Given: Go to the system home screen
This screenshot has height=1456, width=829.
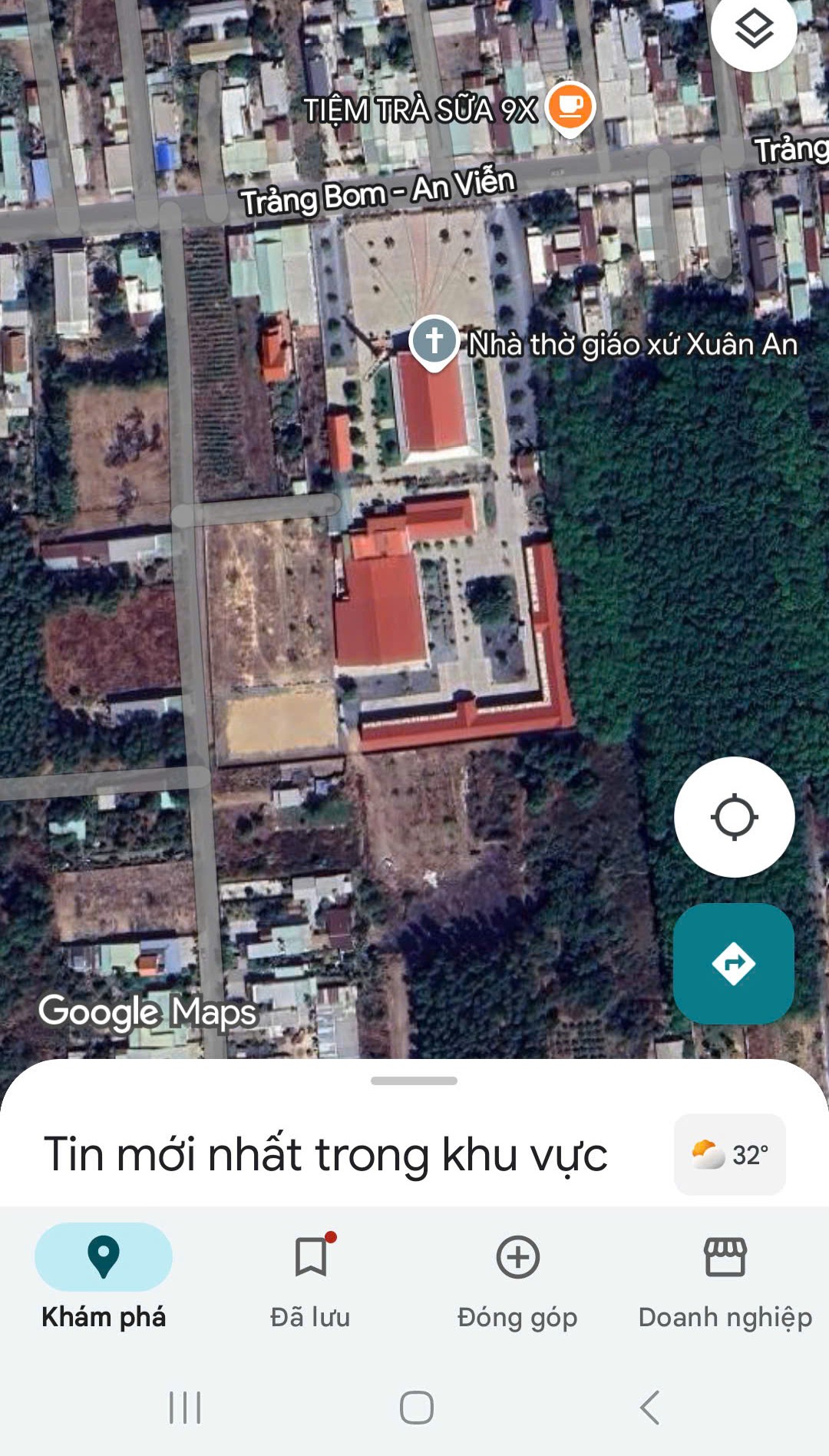Looking at the screenshot, I should [416, 1408].
